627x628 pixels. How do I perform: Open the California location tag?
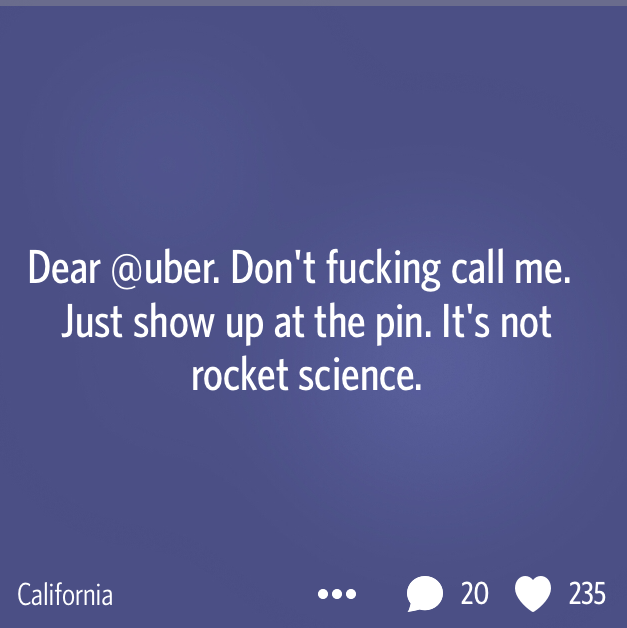(x=66, y=595)
